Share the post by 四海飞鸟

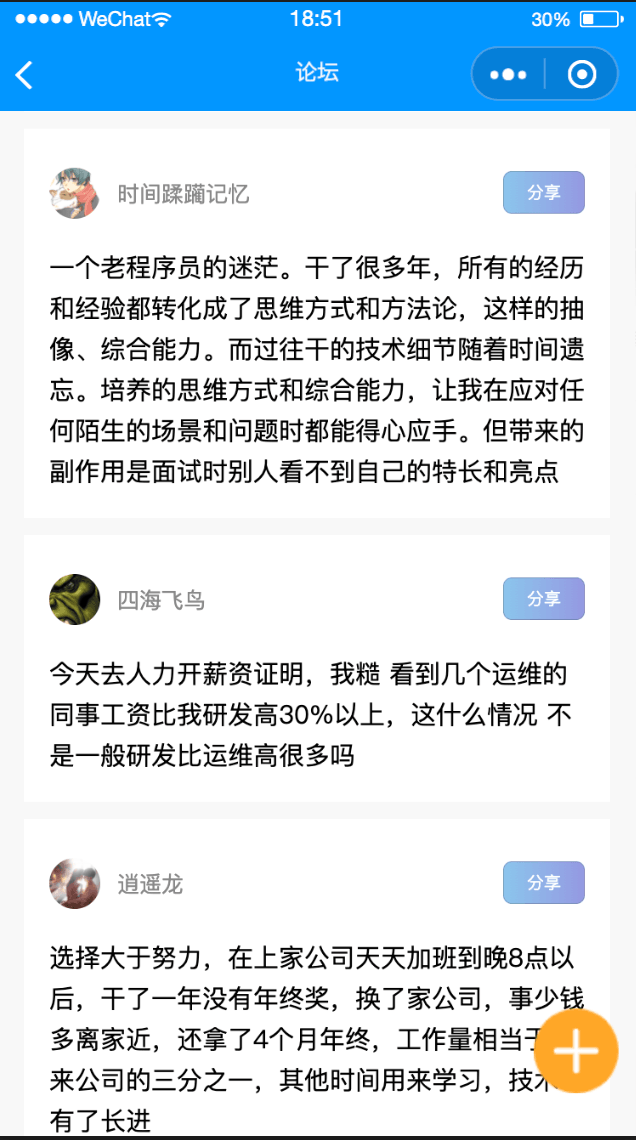click(x=544, y=598)
